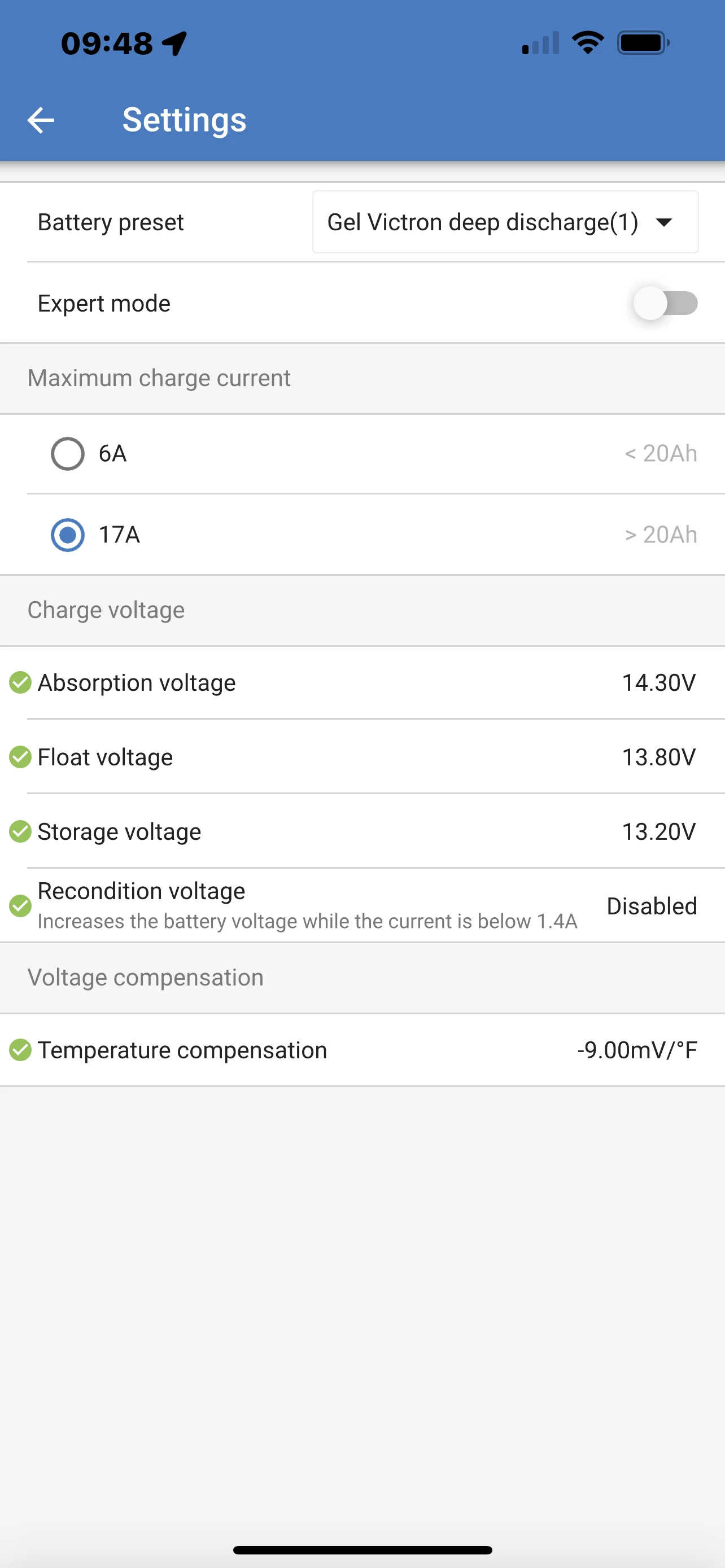This screenshot has height=1568, width=725.
Task: Click the green checkmark beside Storage voltage
Action: (x=20, y=831)
